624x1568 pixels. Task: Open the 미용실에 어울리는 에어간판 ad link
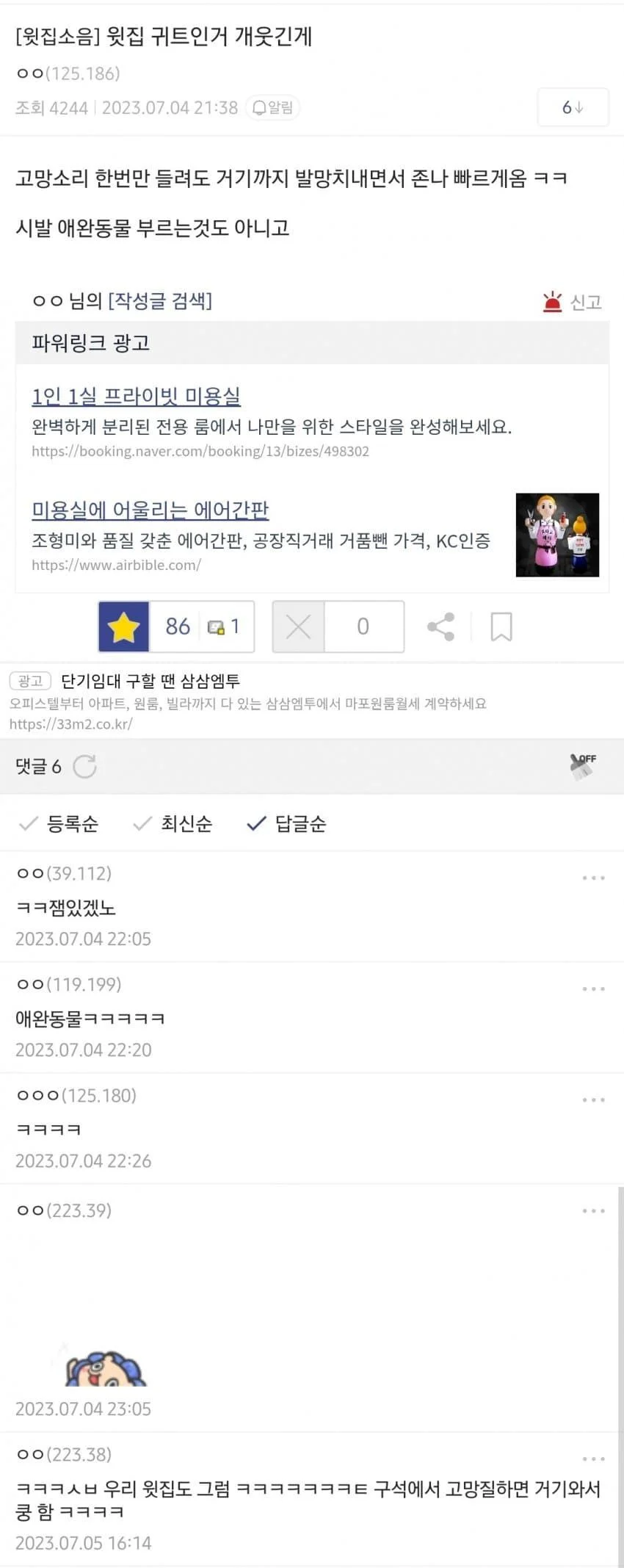pyautogui.click(x=150, y=510)
